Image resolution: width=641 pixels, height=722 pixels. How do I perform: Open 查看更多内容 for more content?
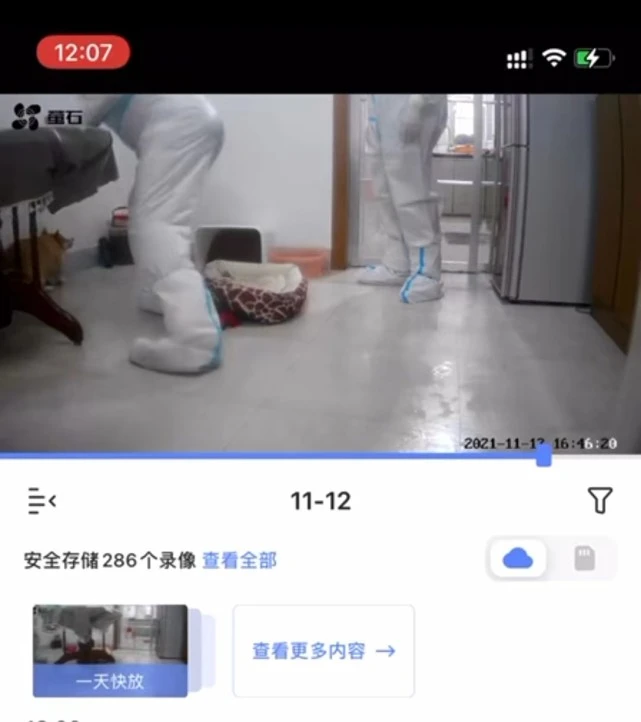[323, 651]
